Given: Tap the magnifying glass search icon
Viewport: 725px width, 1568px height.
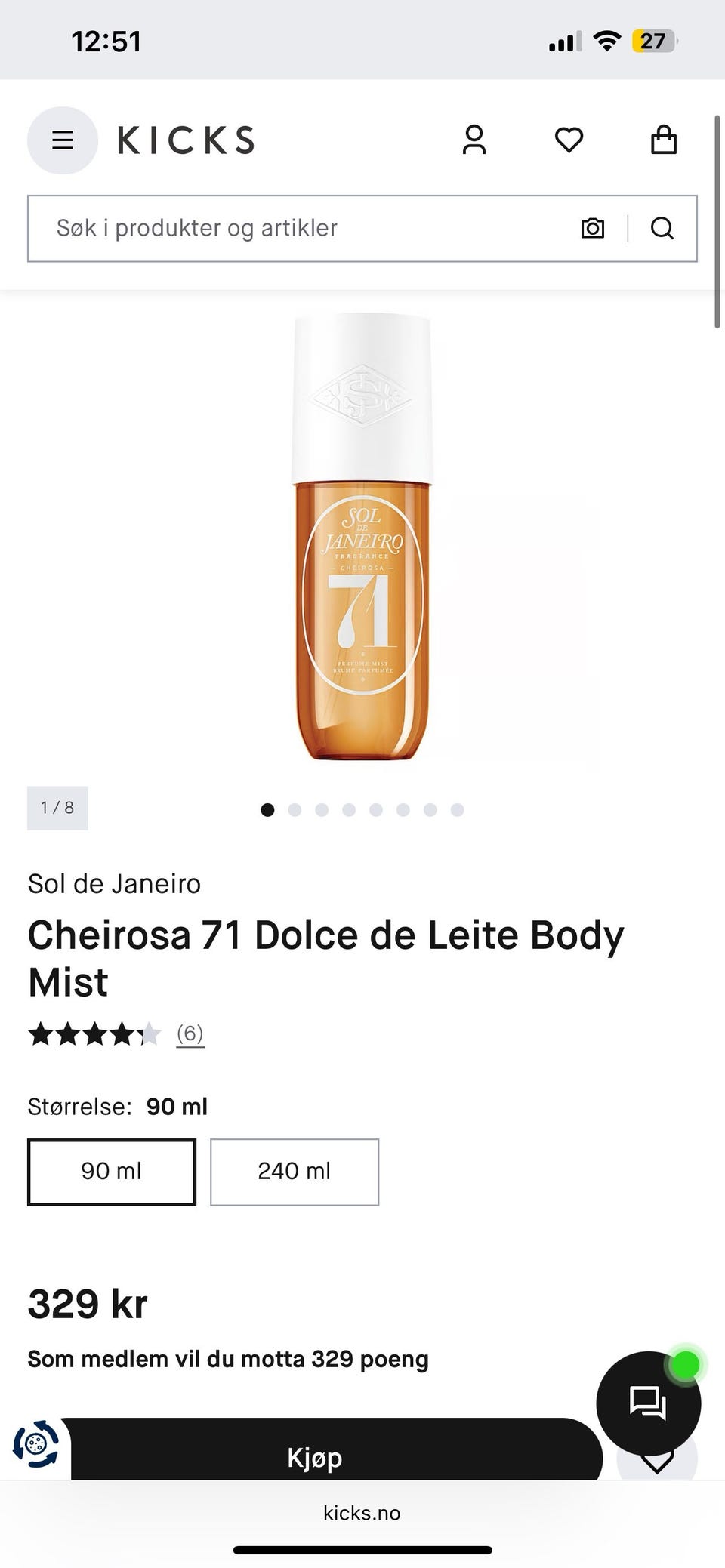Looking at the screenshot, I should click(662, 228).
